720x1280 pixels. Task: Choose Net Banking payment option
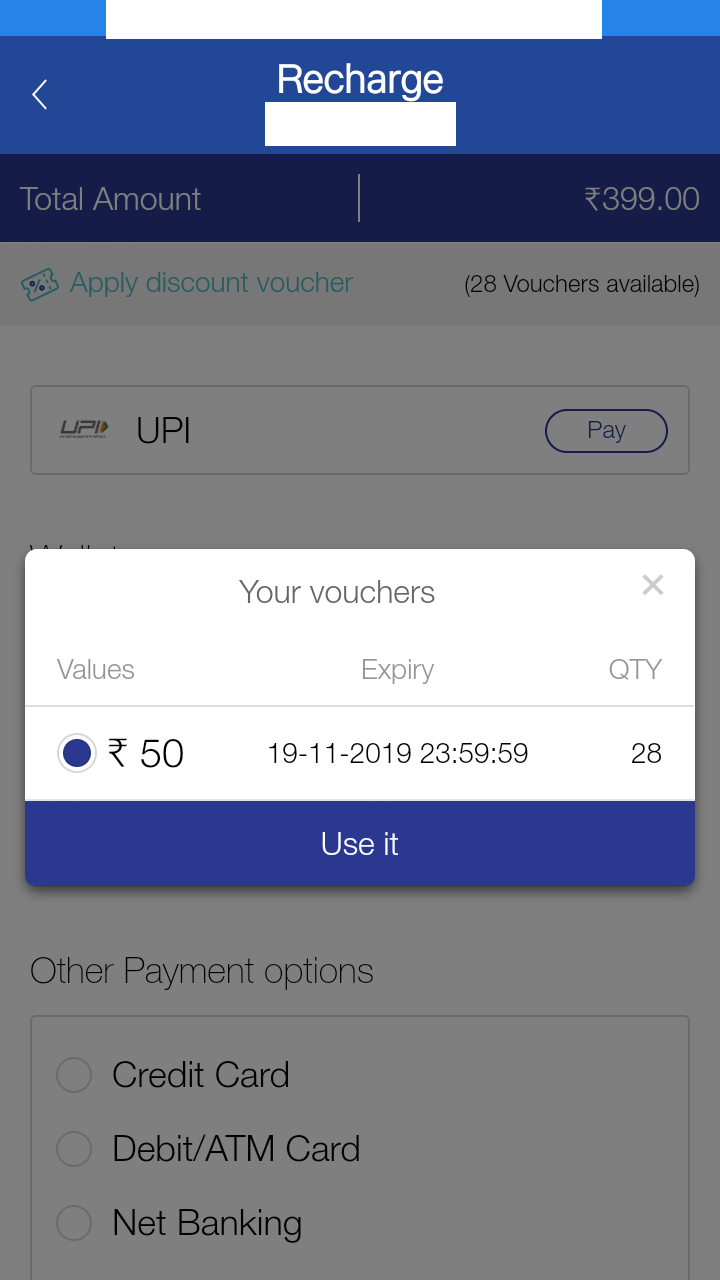click(75, 1223)
